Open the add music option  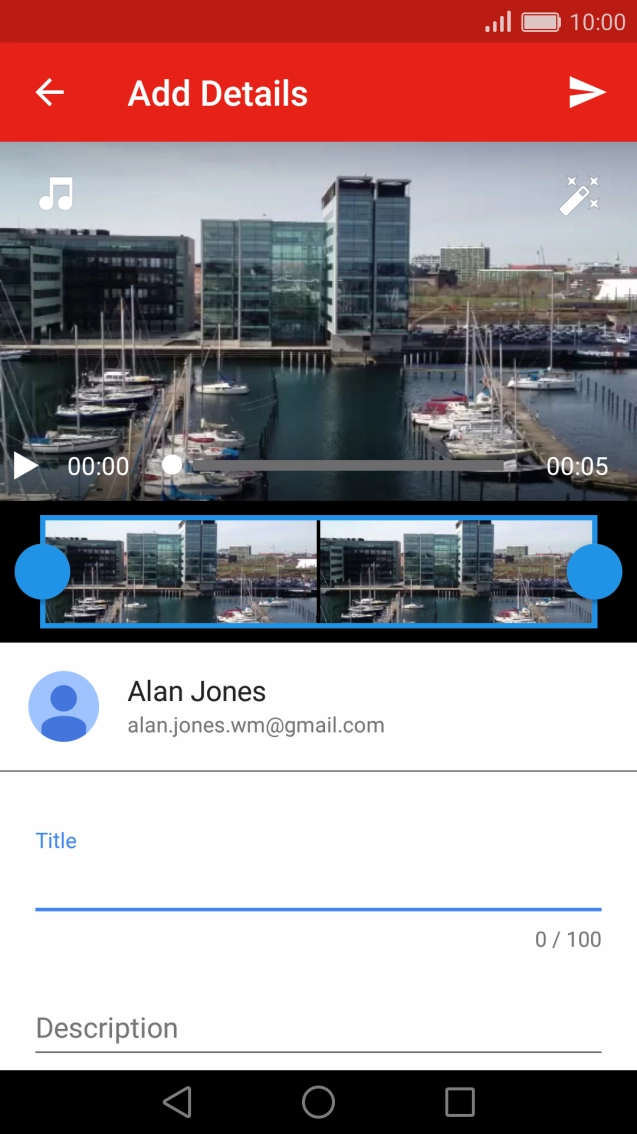[x=56, y=194]
